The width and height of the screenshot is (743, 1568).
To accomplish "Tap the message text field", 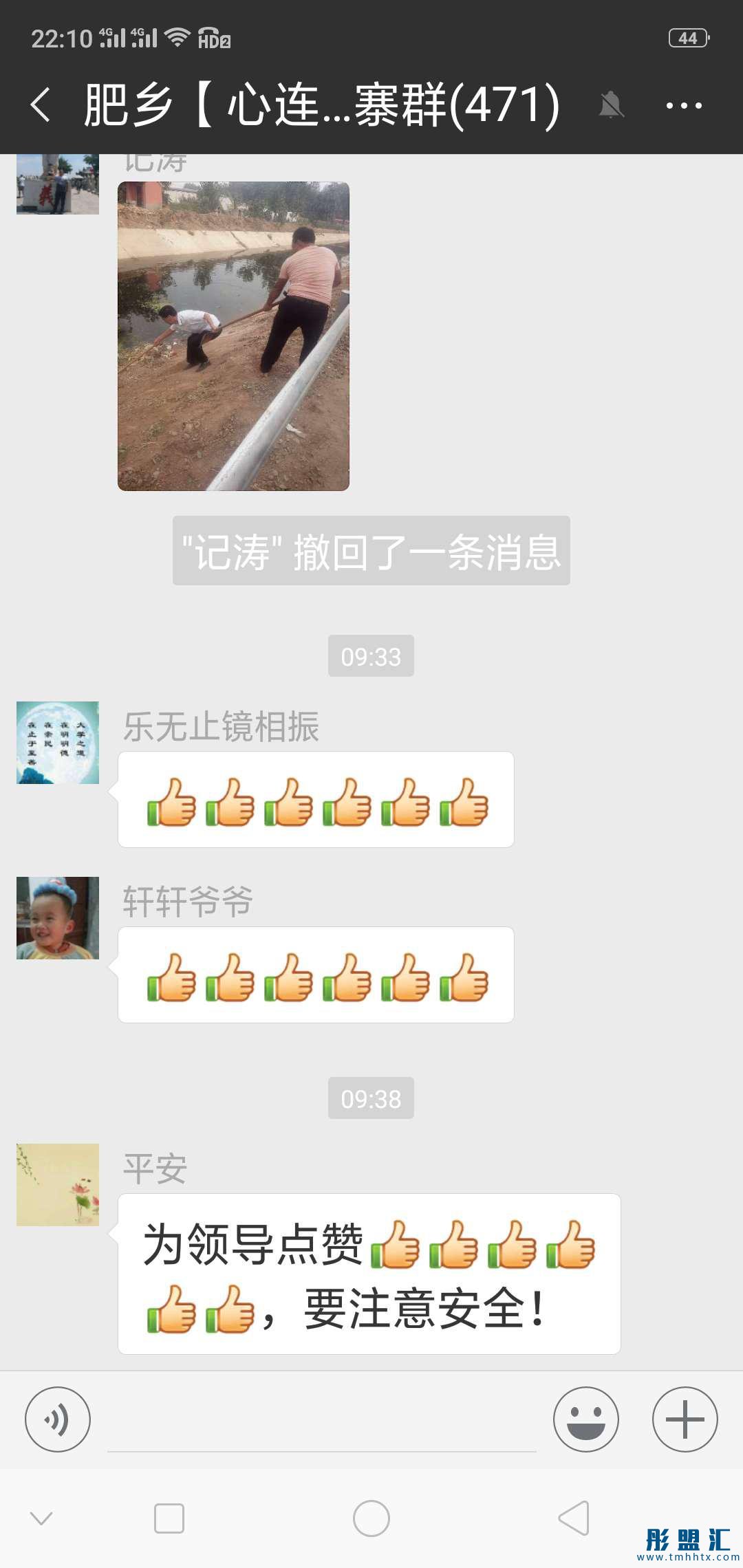I will 321,1421.
